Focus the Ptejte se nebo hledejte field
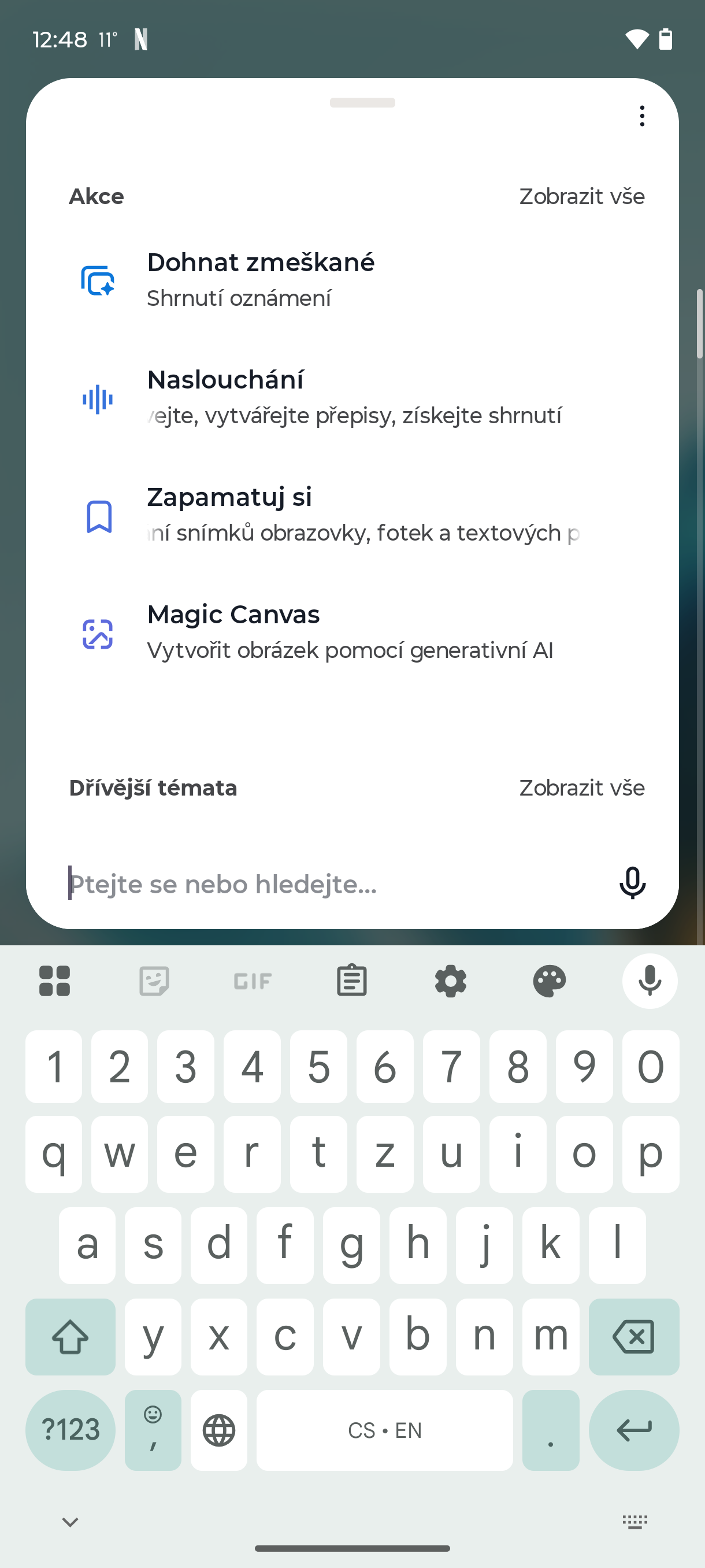 tap(328, 884)
